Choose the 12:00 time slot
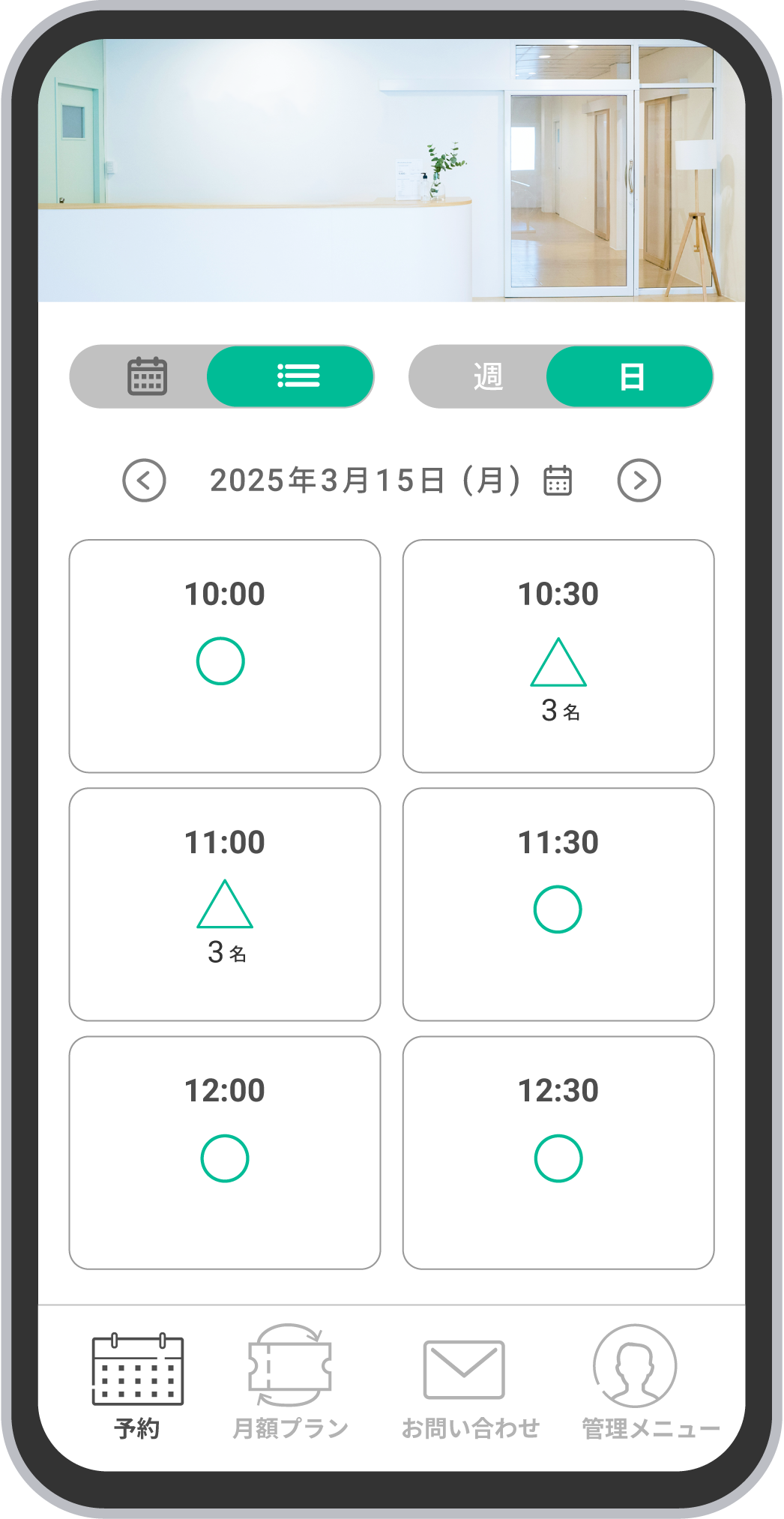Screen dimensions: 784x1519 [x=225, y=1152]
